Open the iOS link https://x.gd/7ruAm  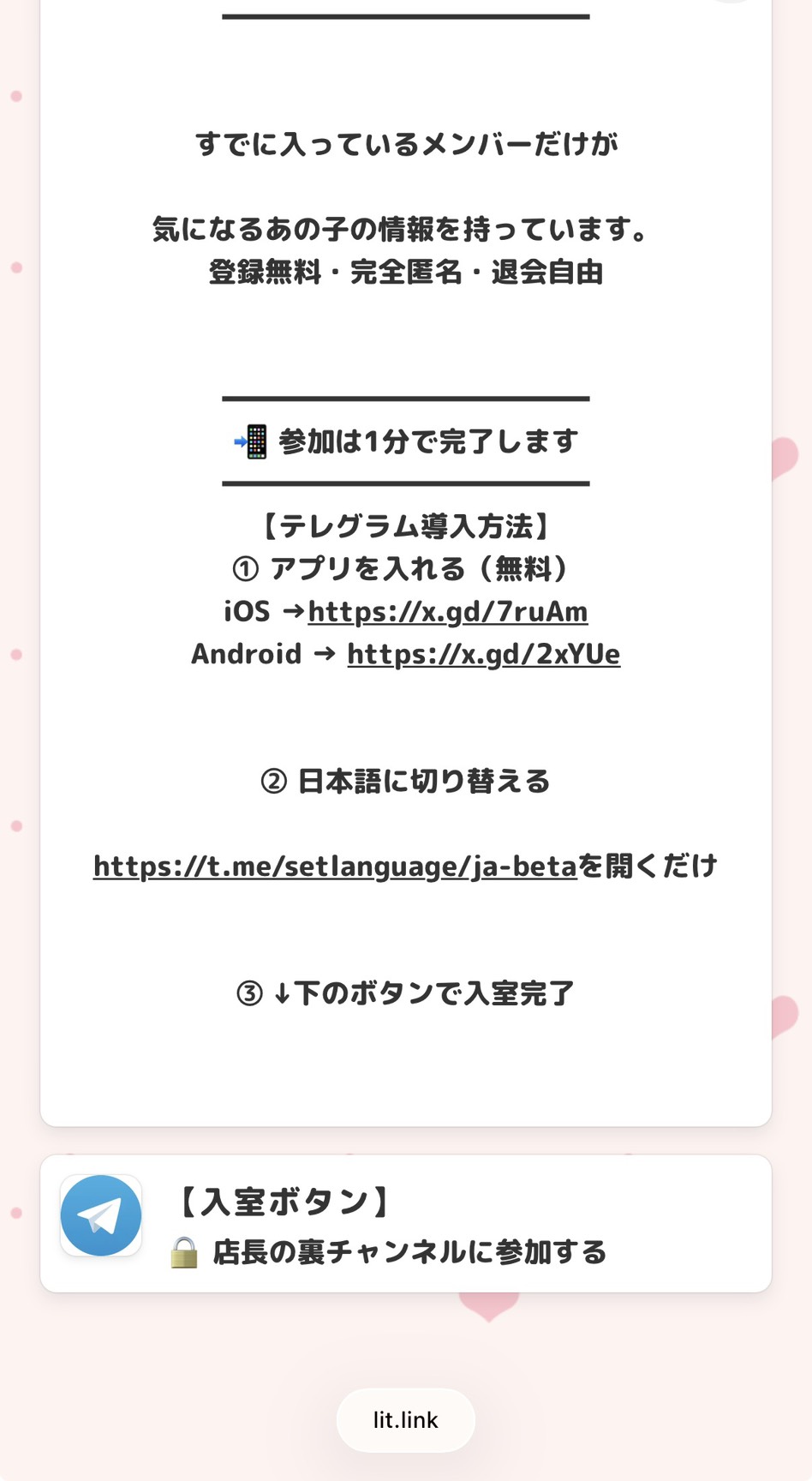447,612
